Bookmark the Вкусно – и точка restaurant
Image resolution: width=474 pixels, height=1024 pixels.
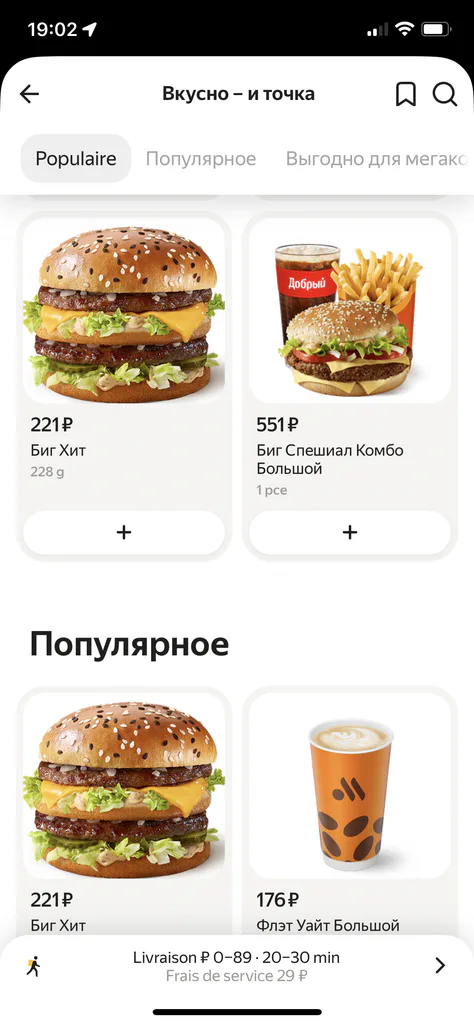click(x=405, y=95)
